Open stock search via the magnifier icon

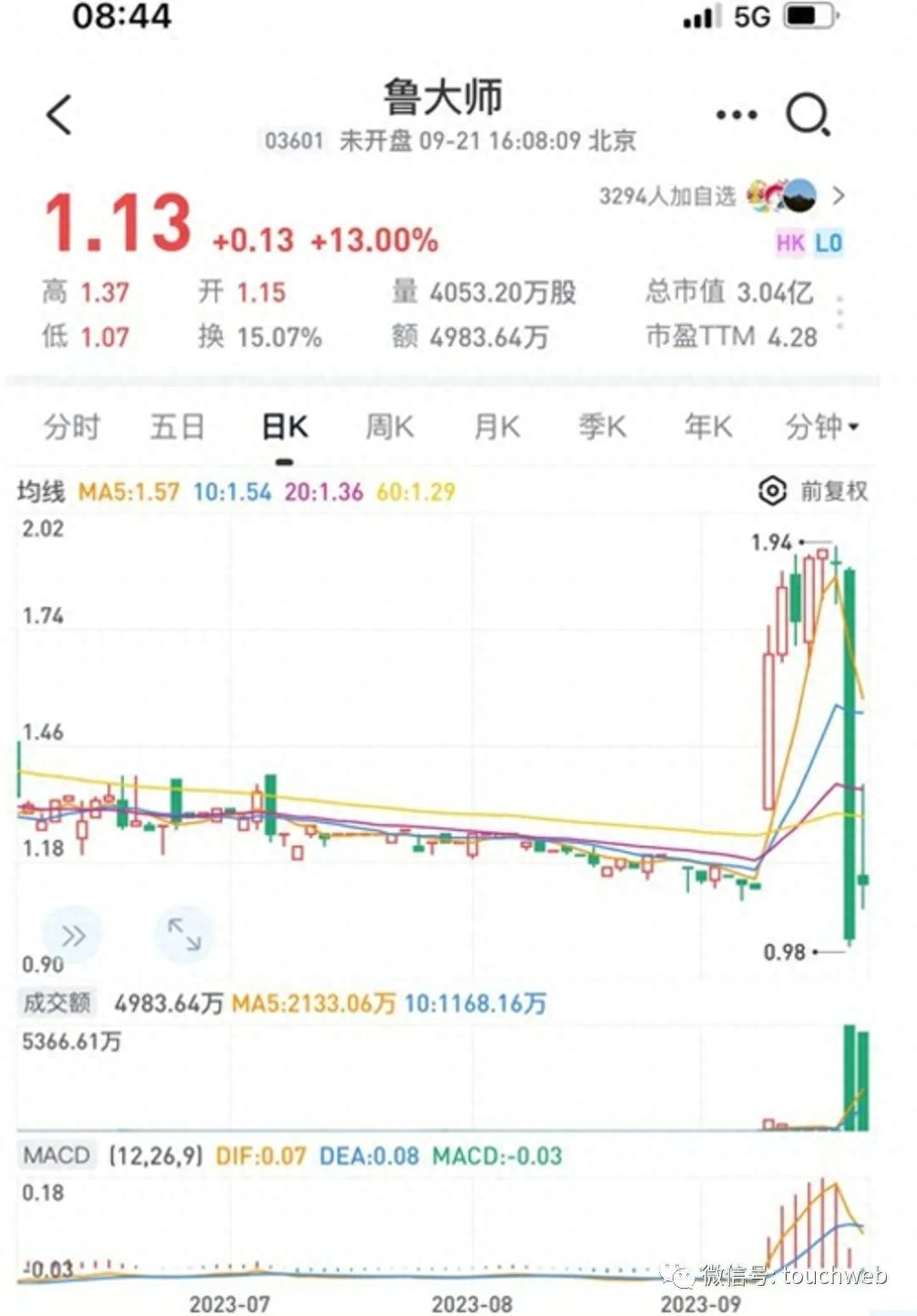coord(808,116)
